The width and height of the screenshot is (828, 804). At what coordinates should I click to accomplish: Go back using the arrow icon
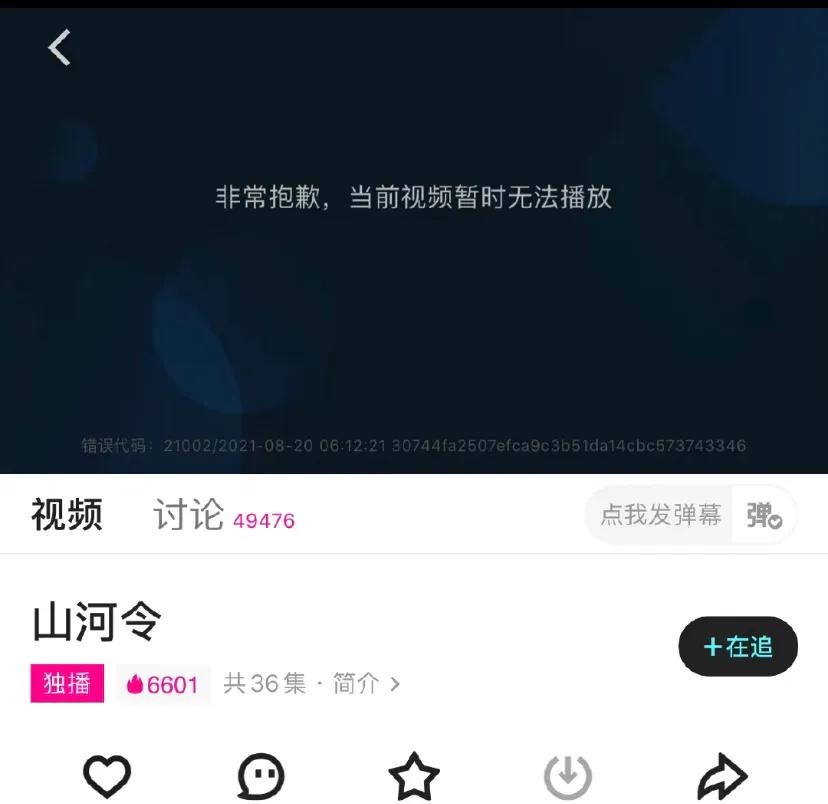[60, 47]
